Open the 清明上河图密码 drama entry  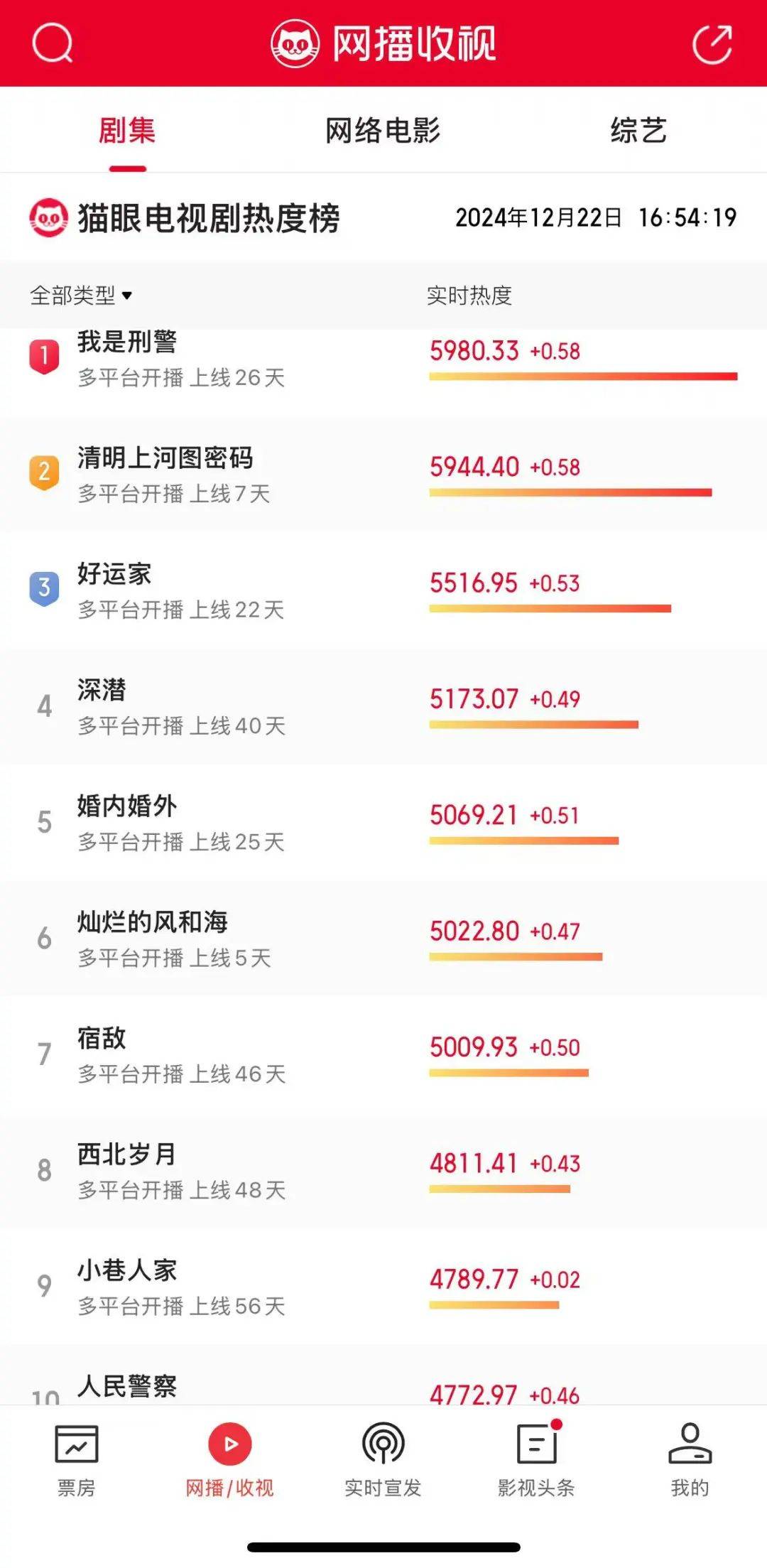click(383, 475)
